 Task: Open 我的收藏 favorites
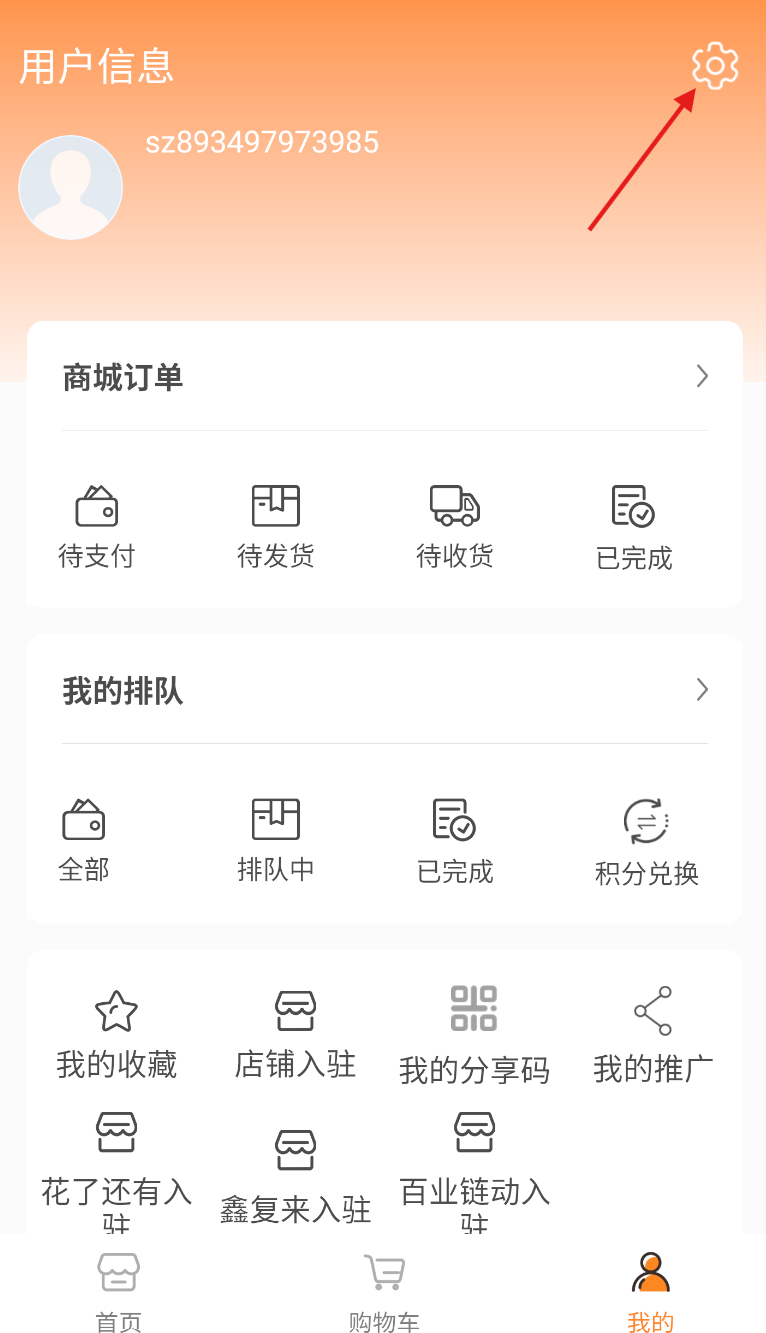(x=116, y=1034)
